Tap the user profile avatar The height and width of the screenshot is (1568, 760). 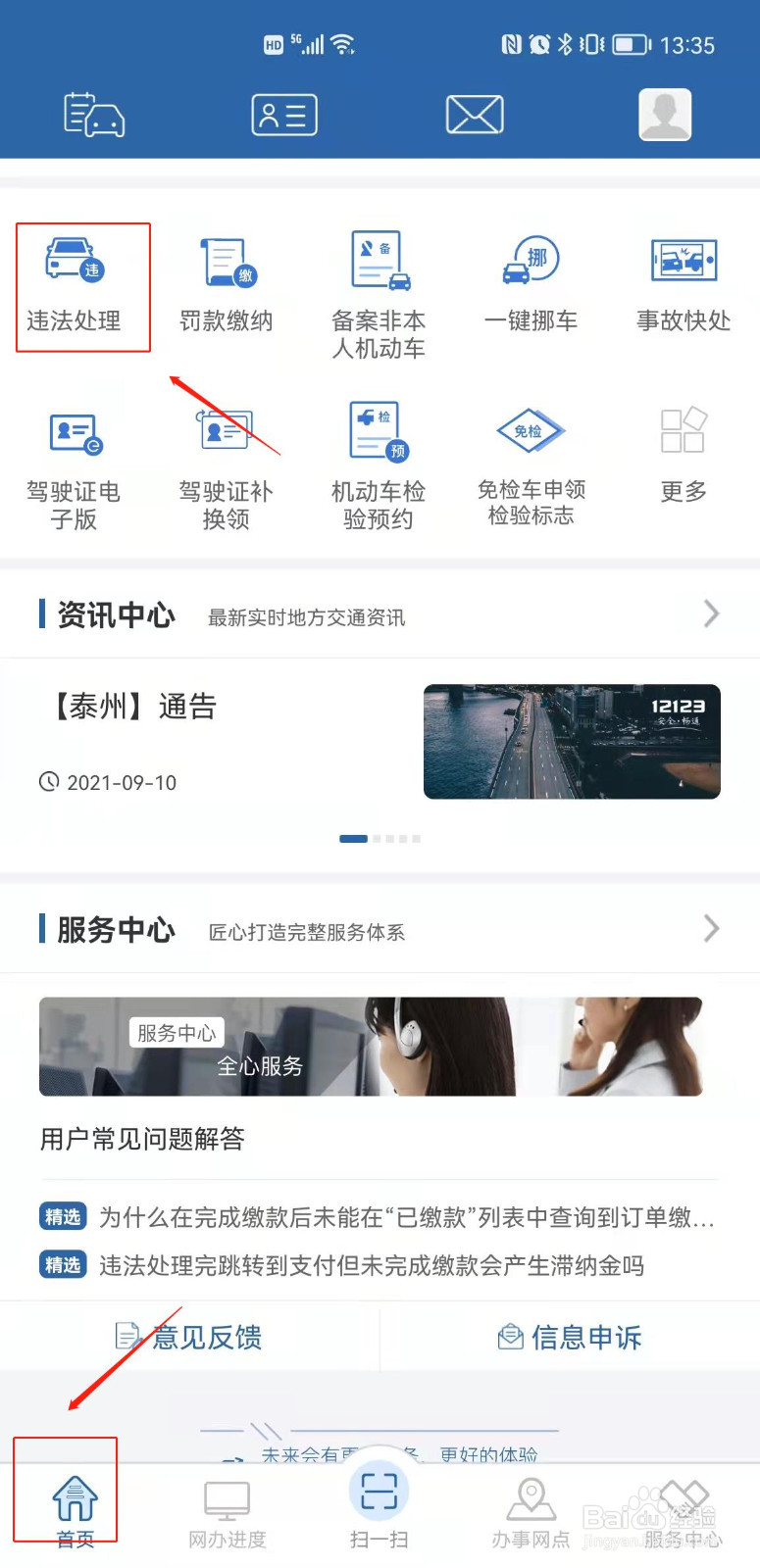665,114
